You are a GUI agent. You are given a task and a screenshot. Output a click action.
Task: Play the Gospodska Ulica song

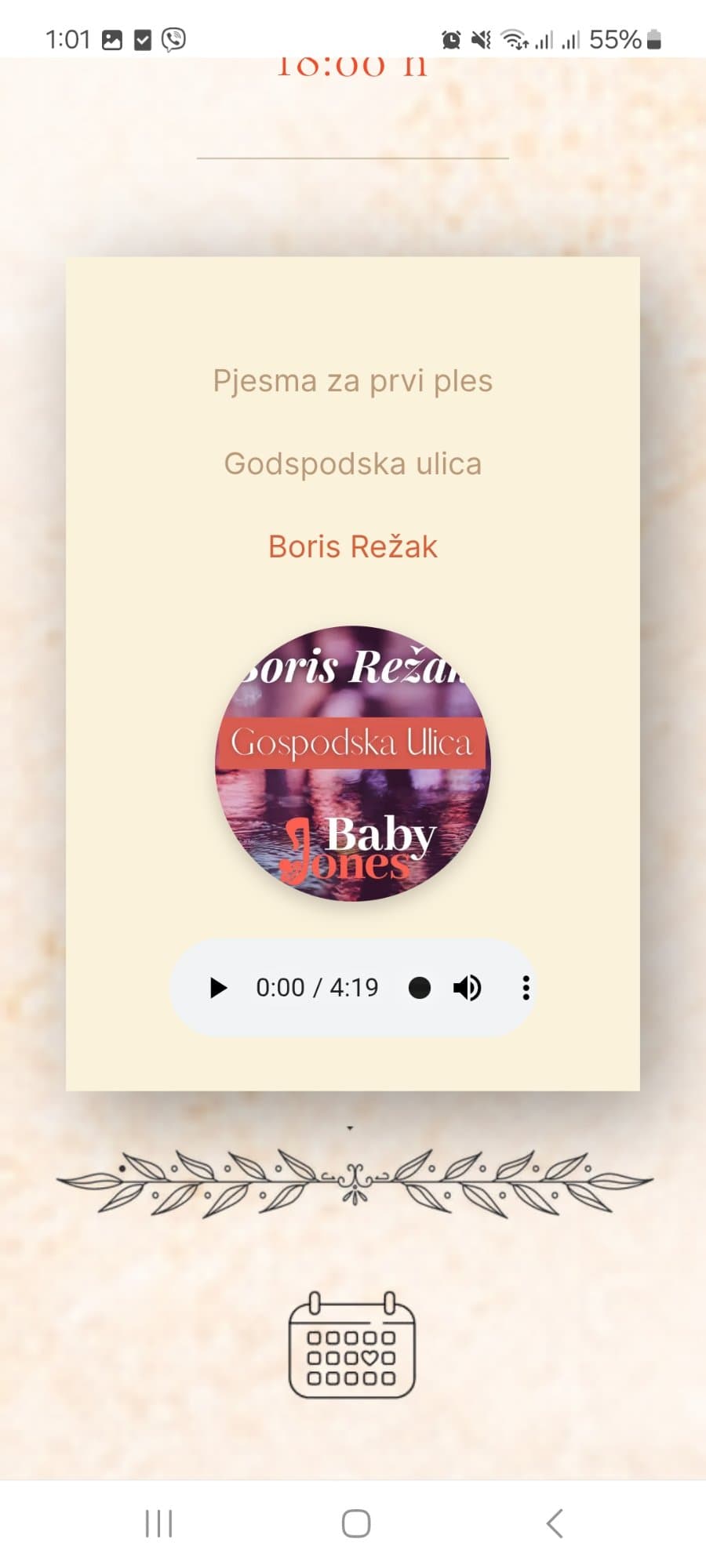pyautogui.click(x=218, y=988)
